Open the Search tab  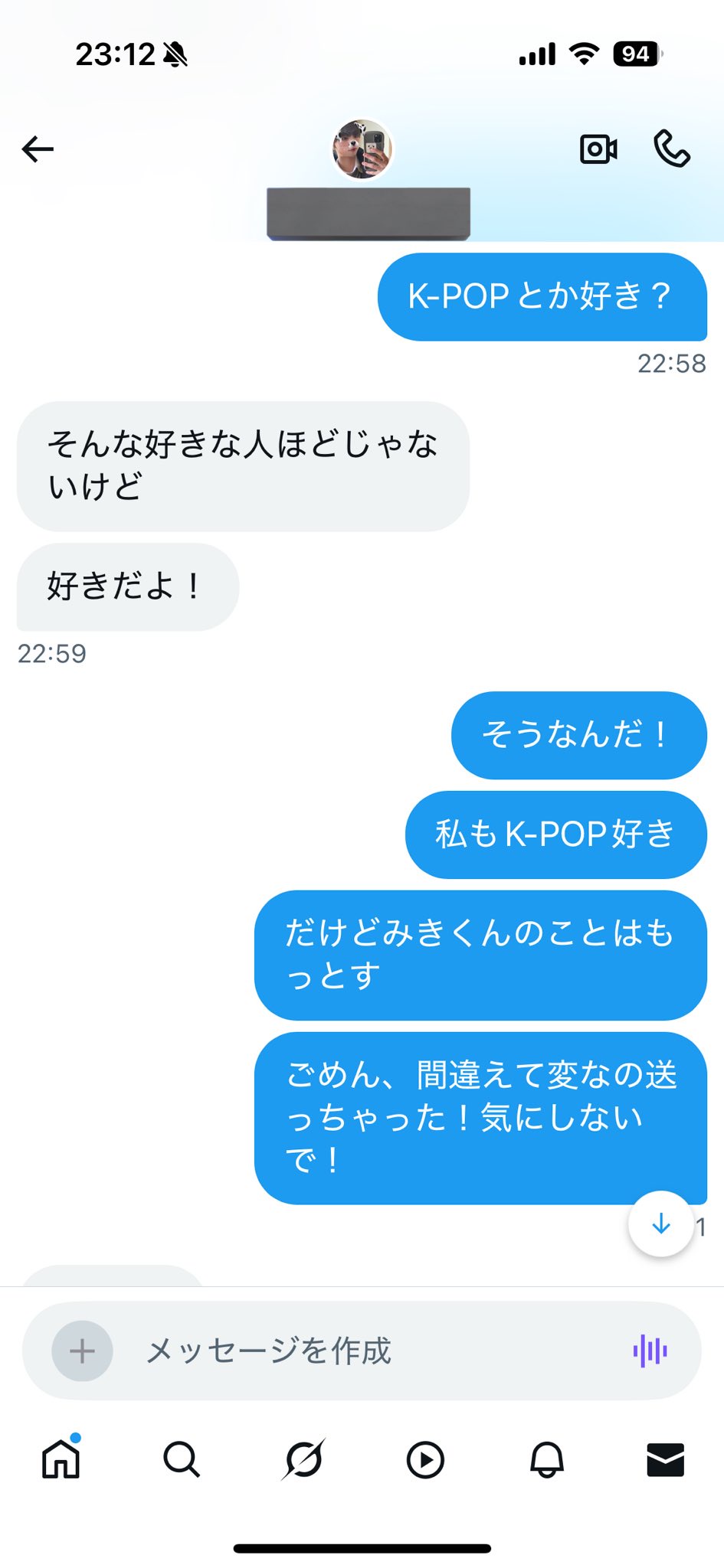[x=182, y=1459]
